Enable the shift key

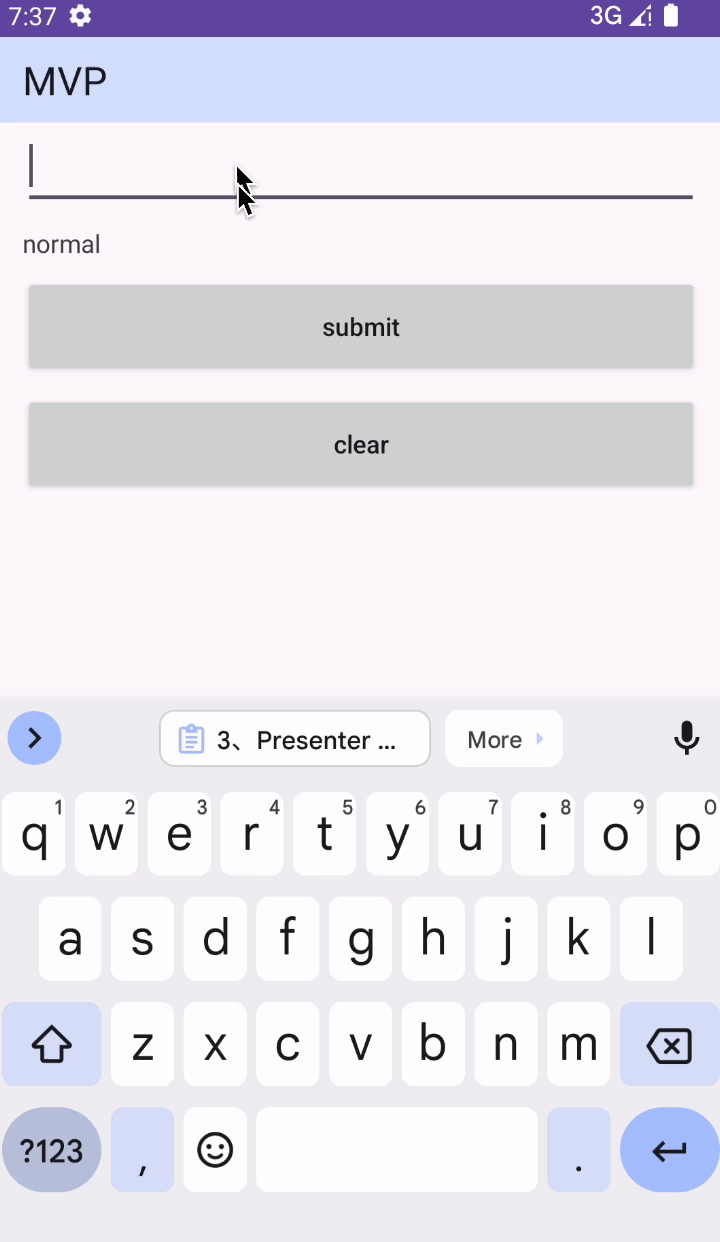pyautogui.click(x=52, y=1045)
